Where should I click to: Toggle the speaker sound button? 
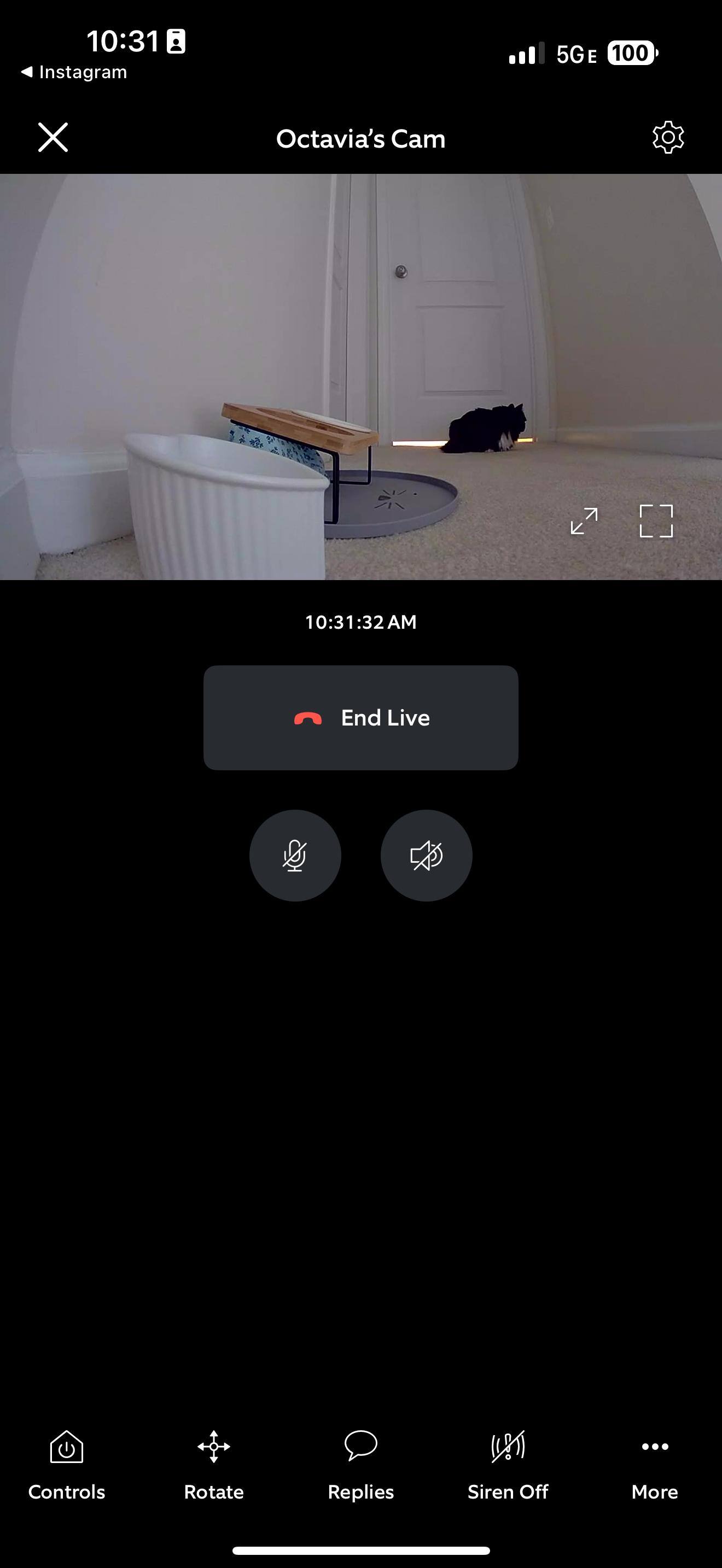(x=426, y=855)
